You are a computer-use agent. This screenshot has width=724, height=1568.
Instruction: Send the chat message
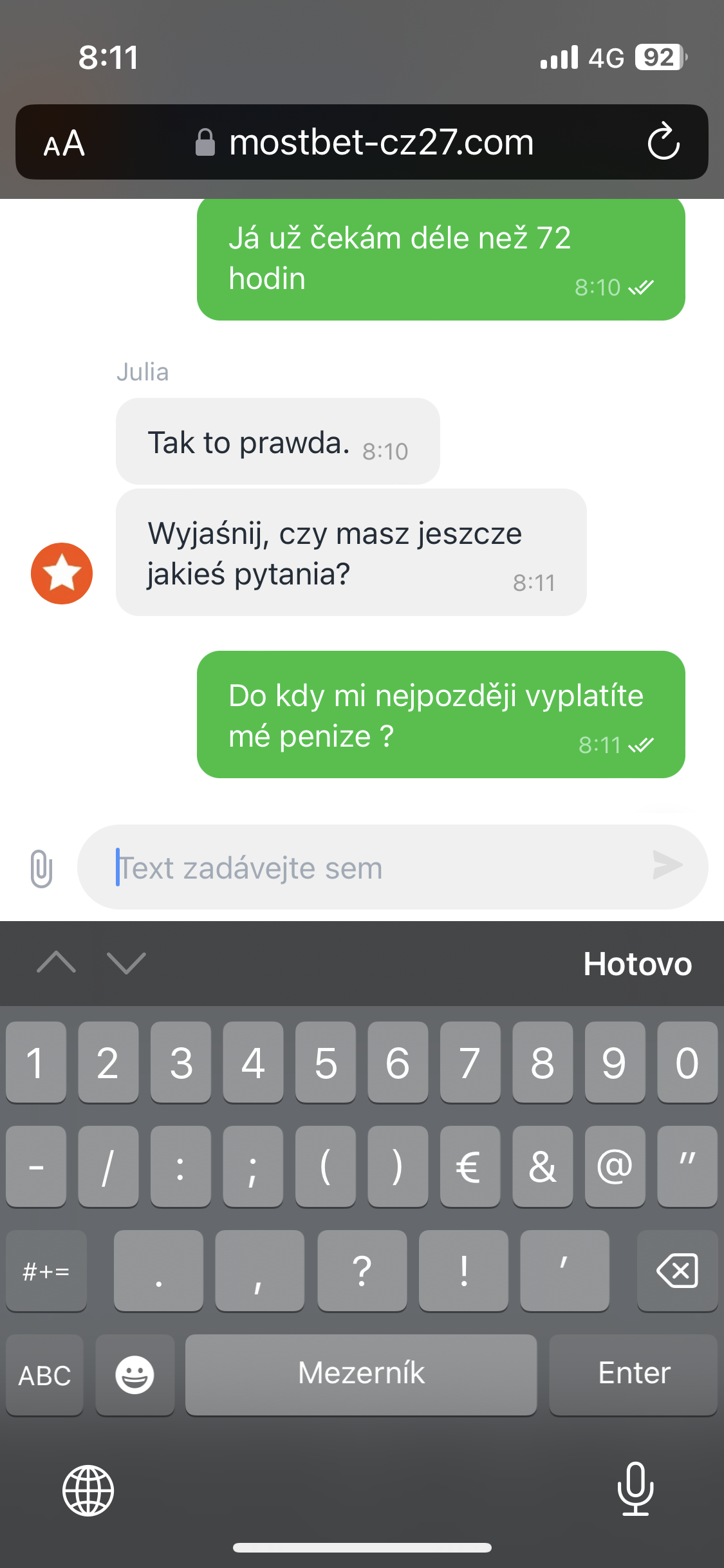pyautogui.click(x=667, y=865)
